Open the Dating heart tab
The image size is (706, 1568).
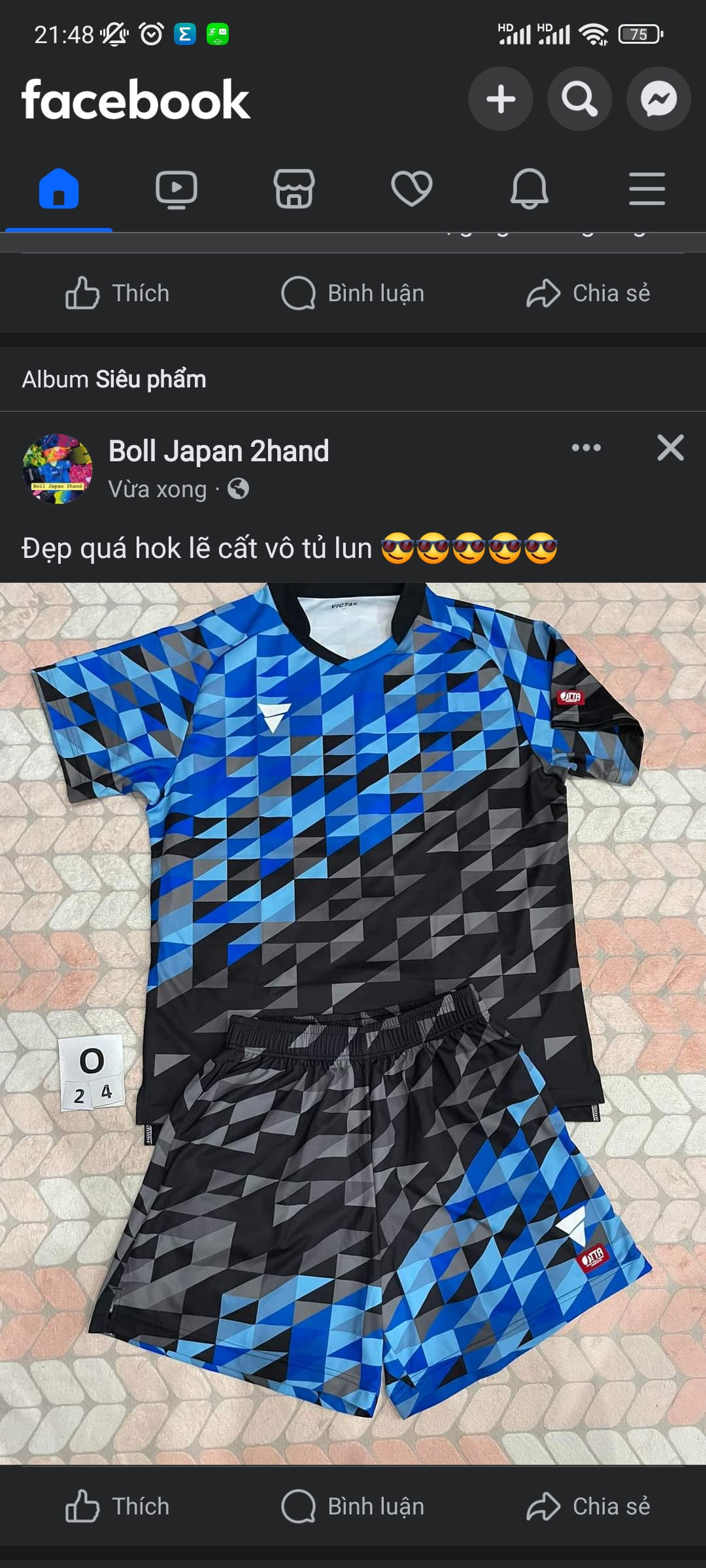coord(412,189)
